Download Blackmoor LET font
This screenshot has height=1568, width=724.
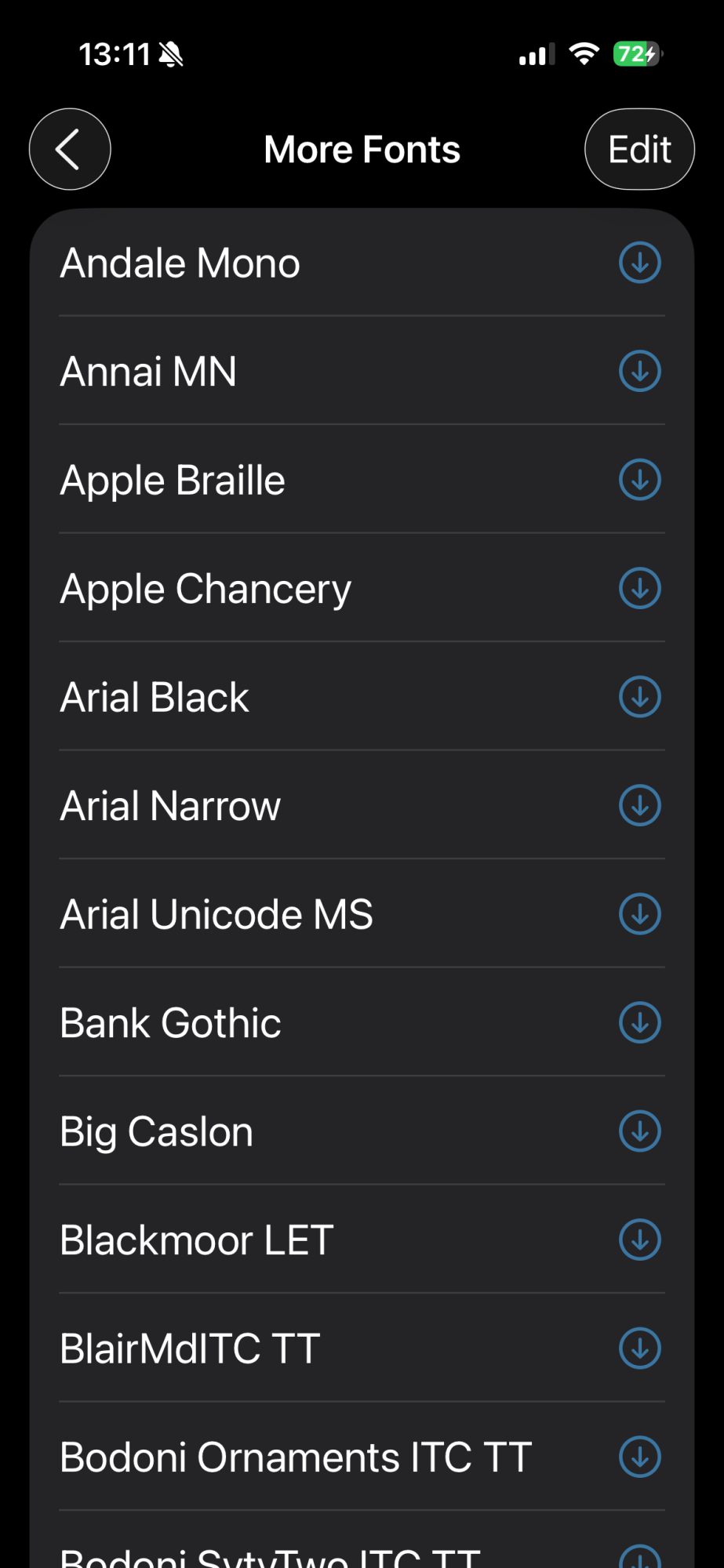(640, 1240)
